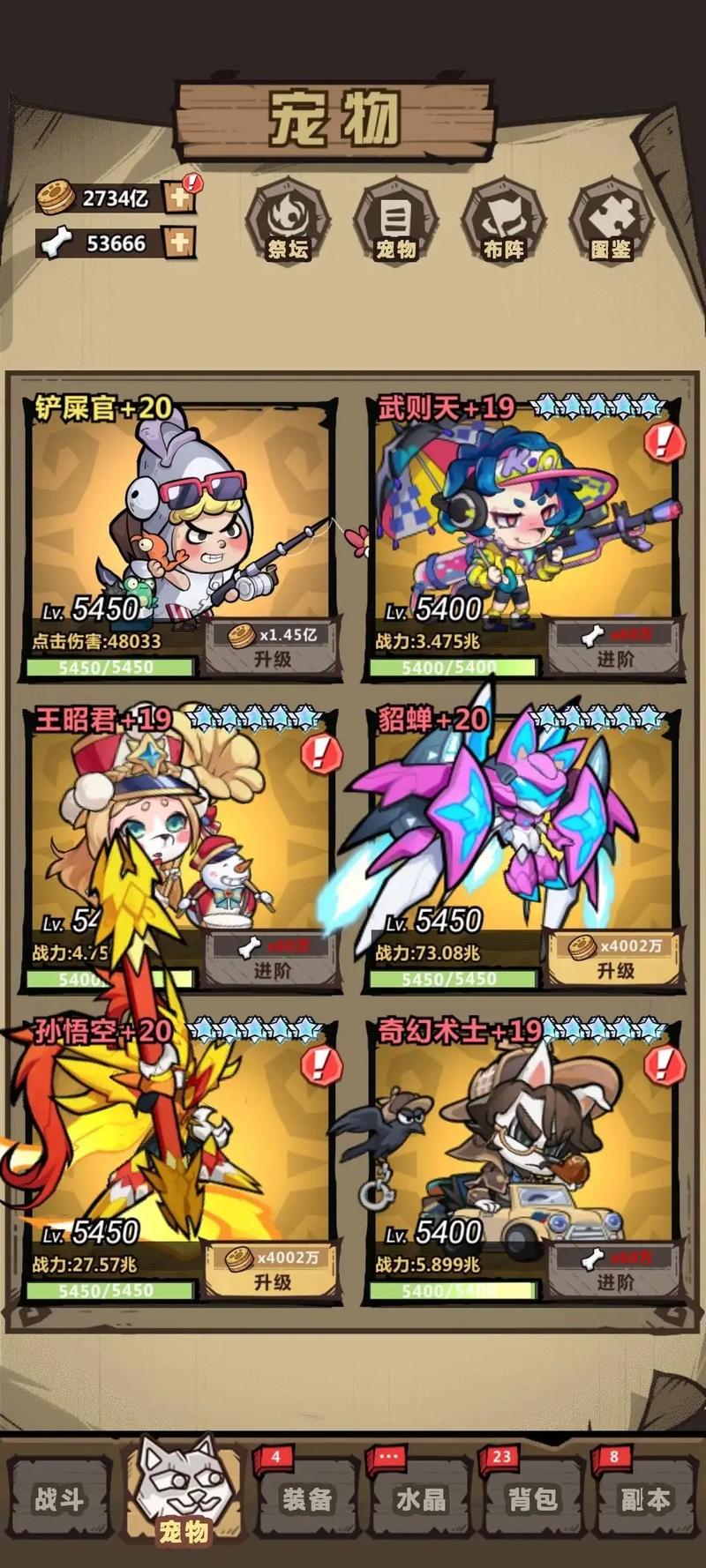Screen dimensions: 706x1568
Task: Switch to the 装备 equipment tab
Action: click(307, 1499)
